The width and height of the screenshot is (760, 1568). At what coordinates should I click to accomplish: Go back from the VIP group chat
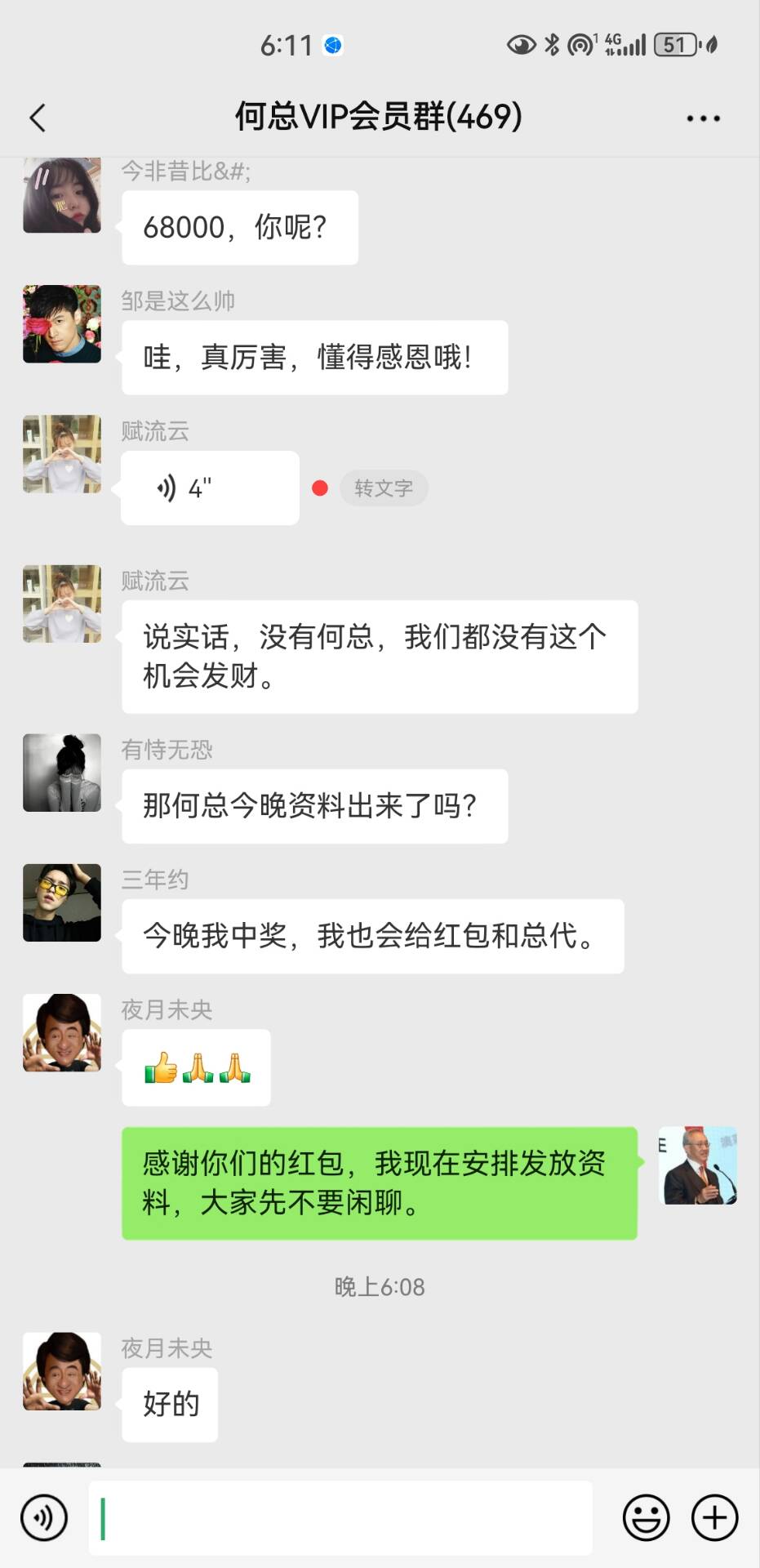[38, 118]
